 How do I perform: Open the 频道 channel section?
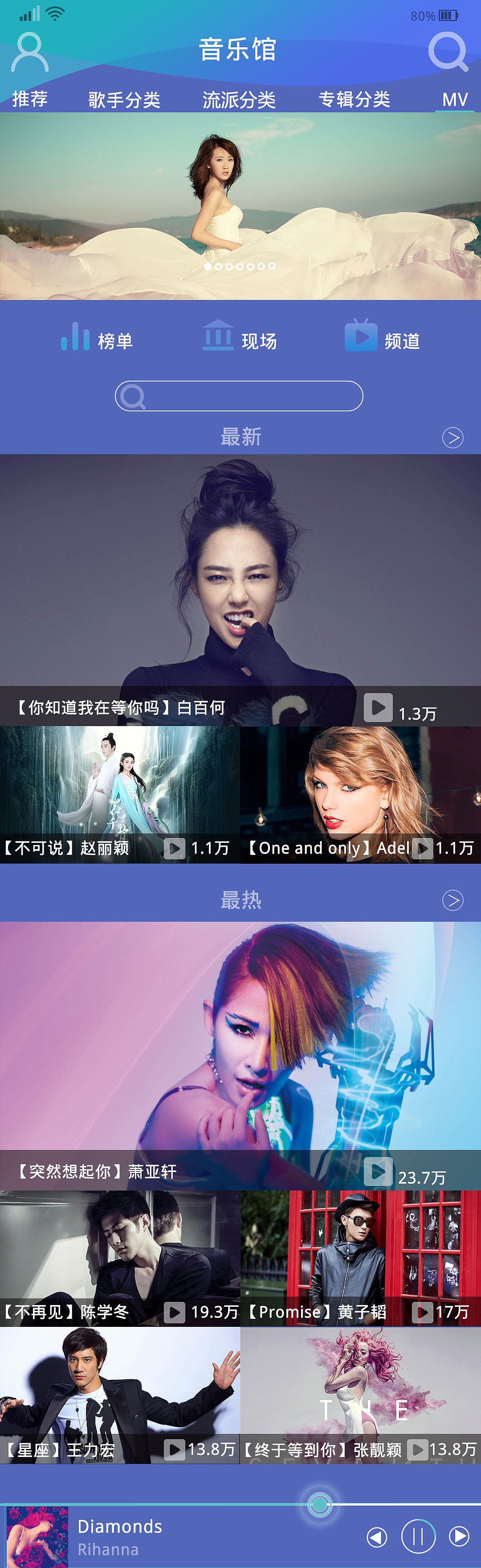coord(383,338)
